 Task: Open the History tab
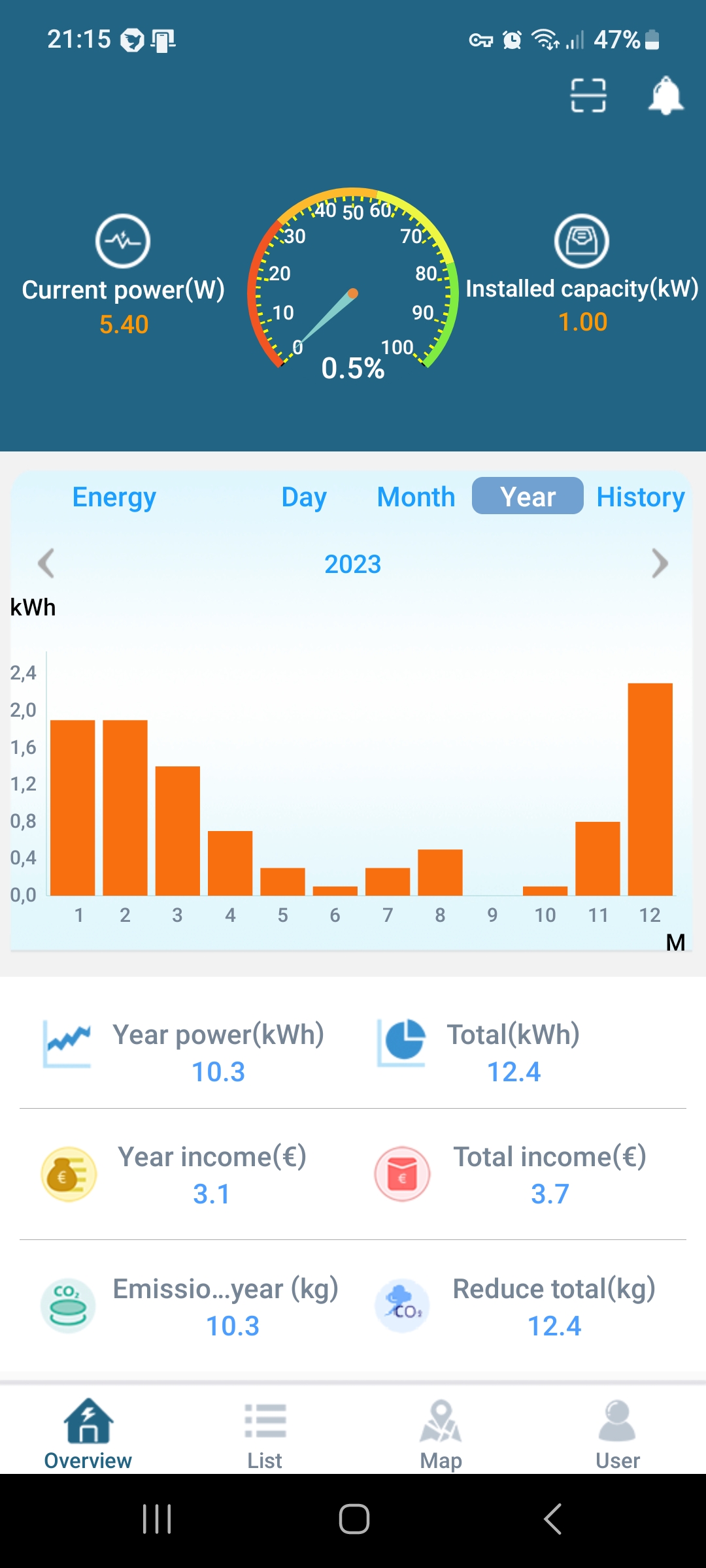pyautogui.click(x=641, y=497)
